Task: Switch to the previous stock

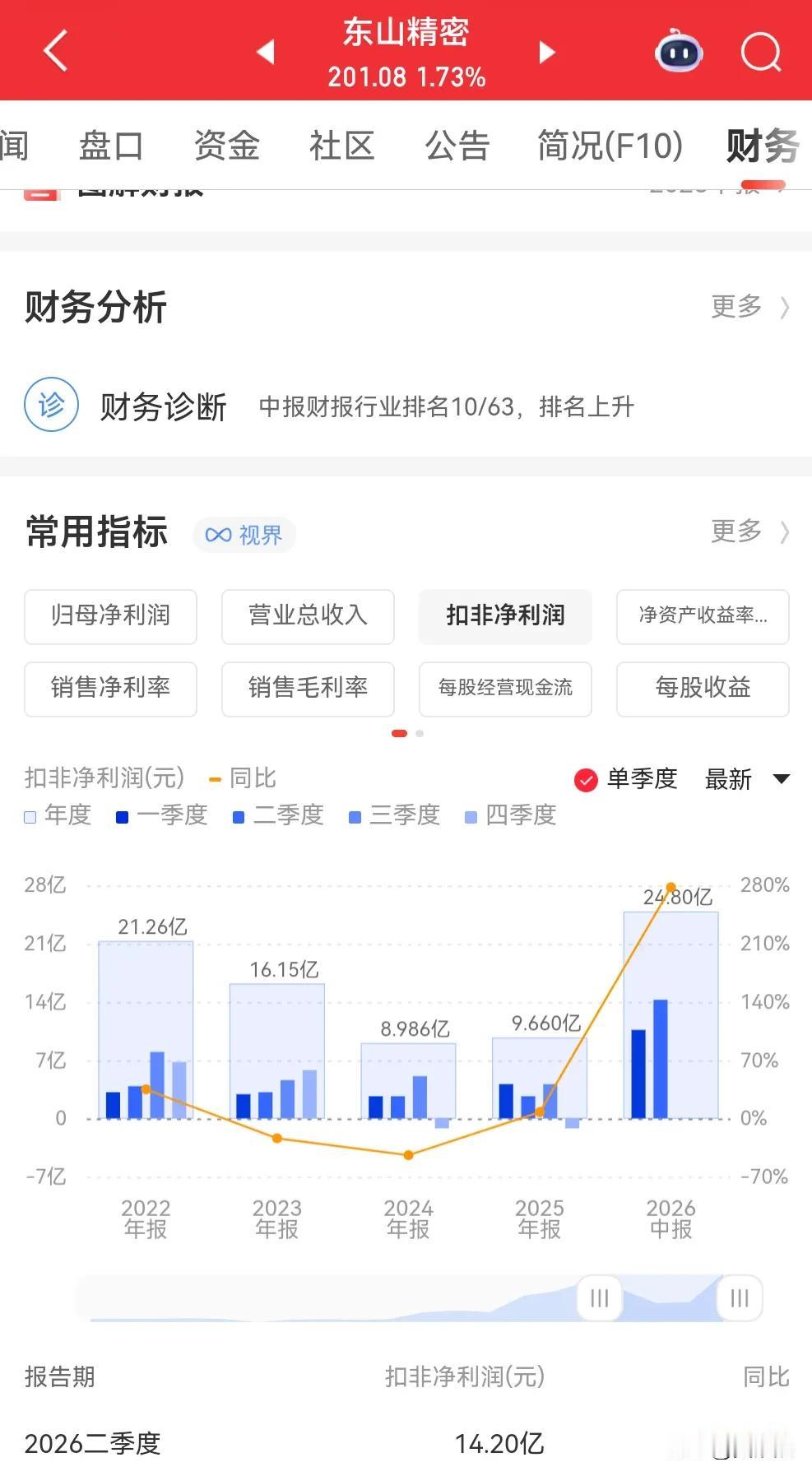Action: pyautogui.click(x=265, y=52)
